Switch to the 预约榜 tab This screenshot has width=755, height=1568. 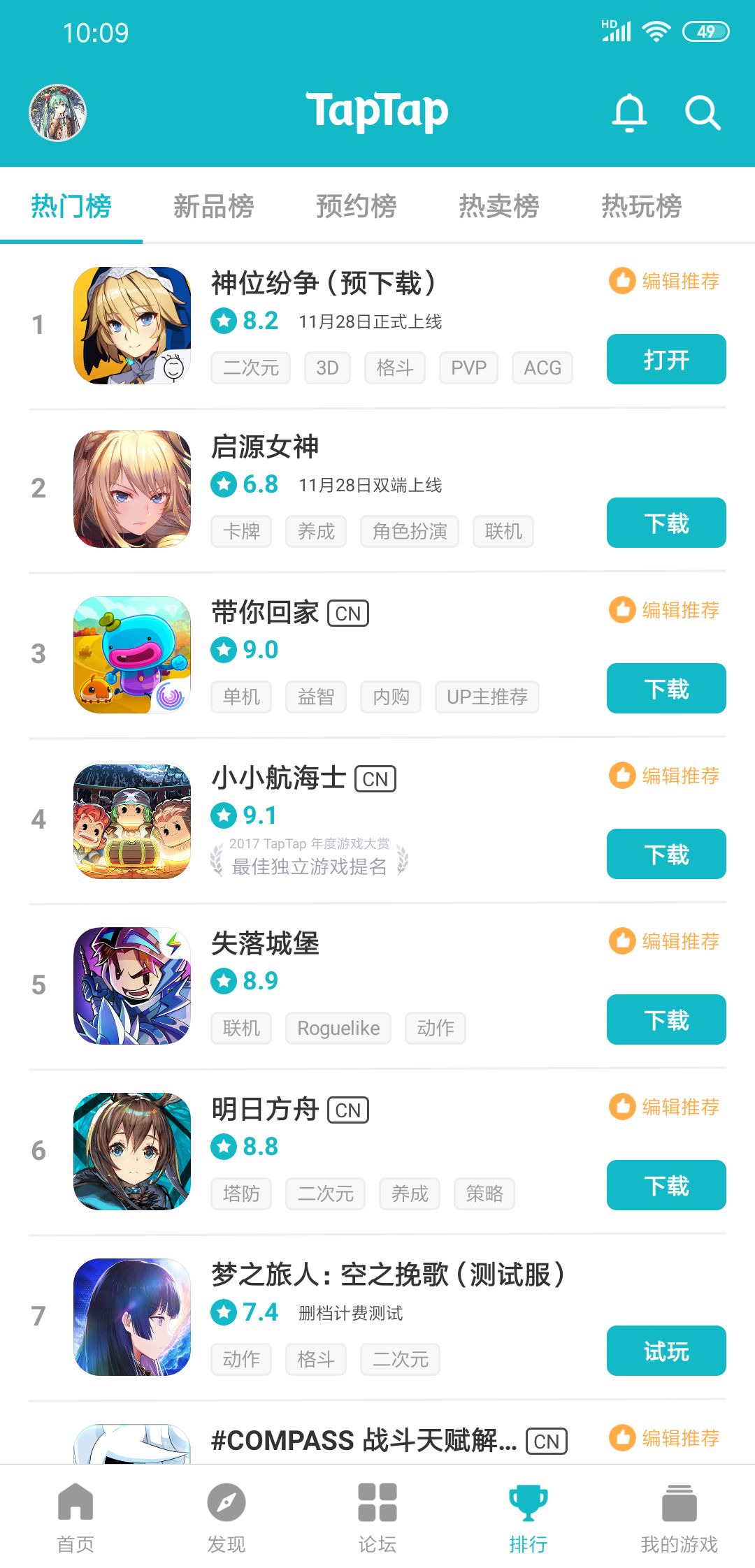(357, 206)
